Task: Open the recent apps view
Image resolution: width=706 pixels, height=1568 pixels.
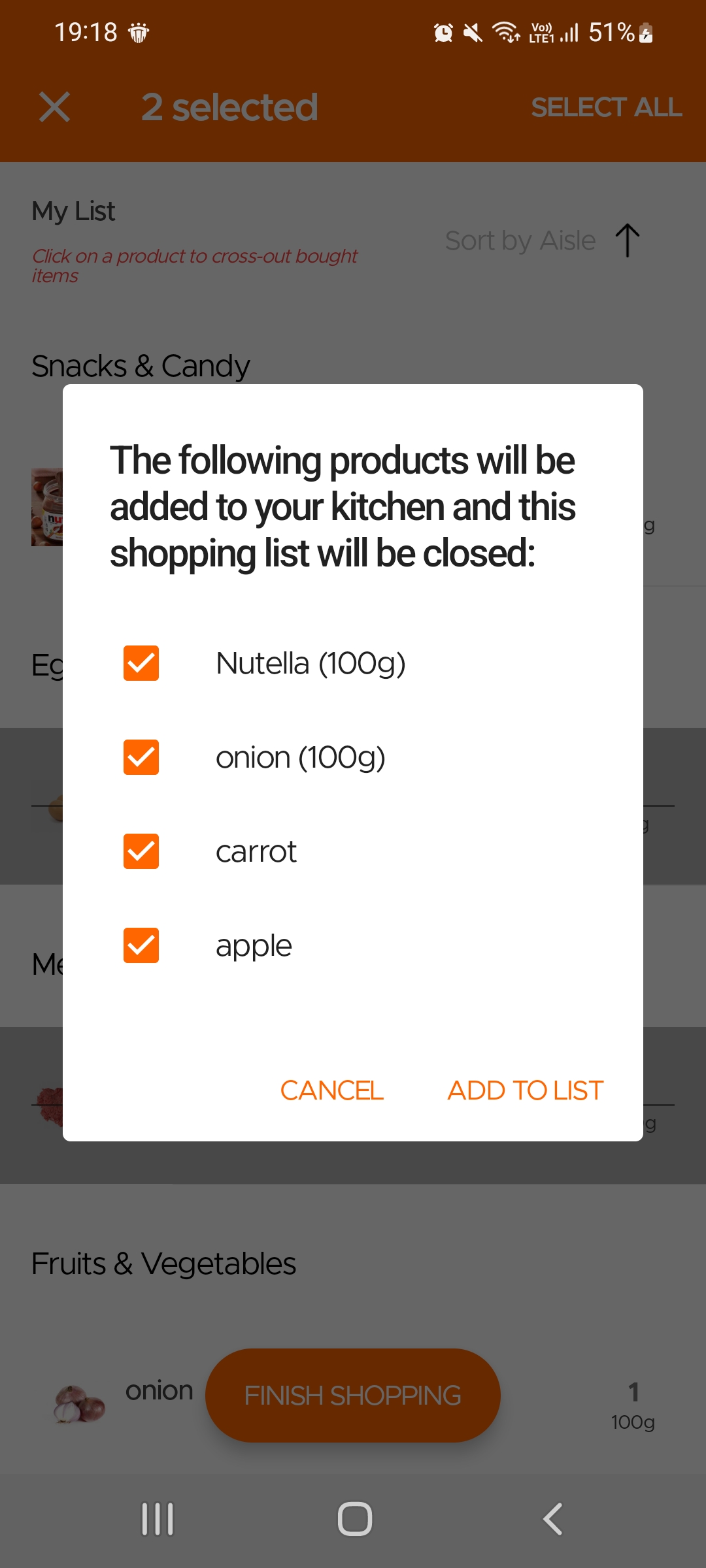Action: 158,1518
